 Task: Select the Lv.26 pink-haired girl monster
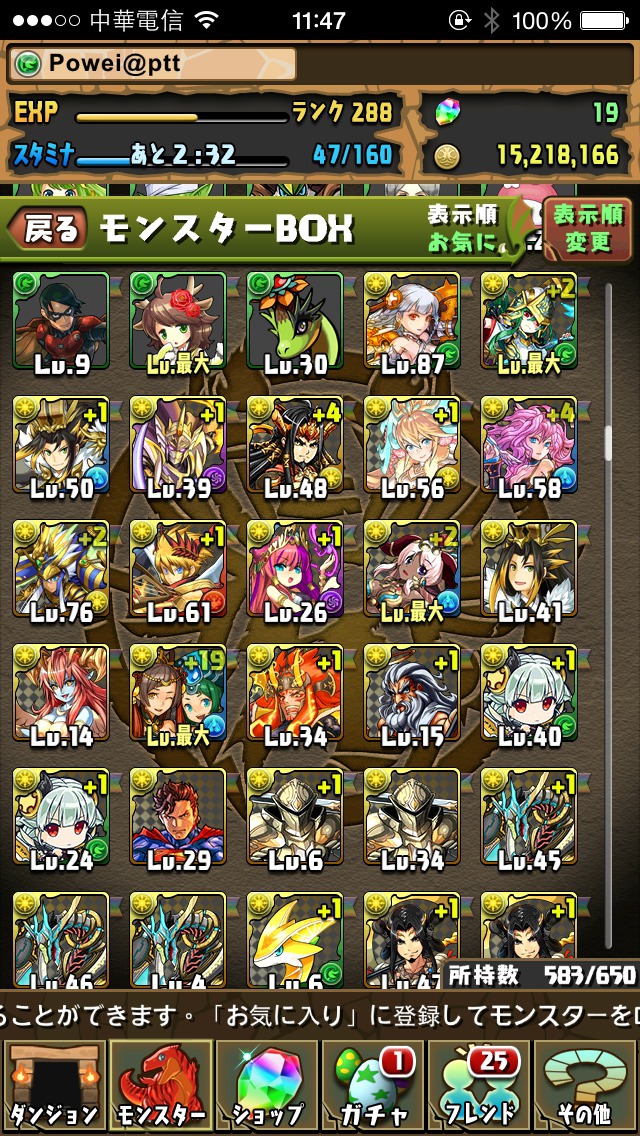(294, 571)
